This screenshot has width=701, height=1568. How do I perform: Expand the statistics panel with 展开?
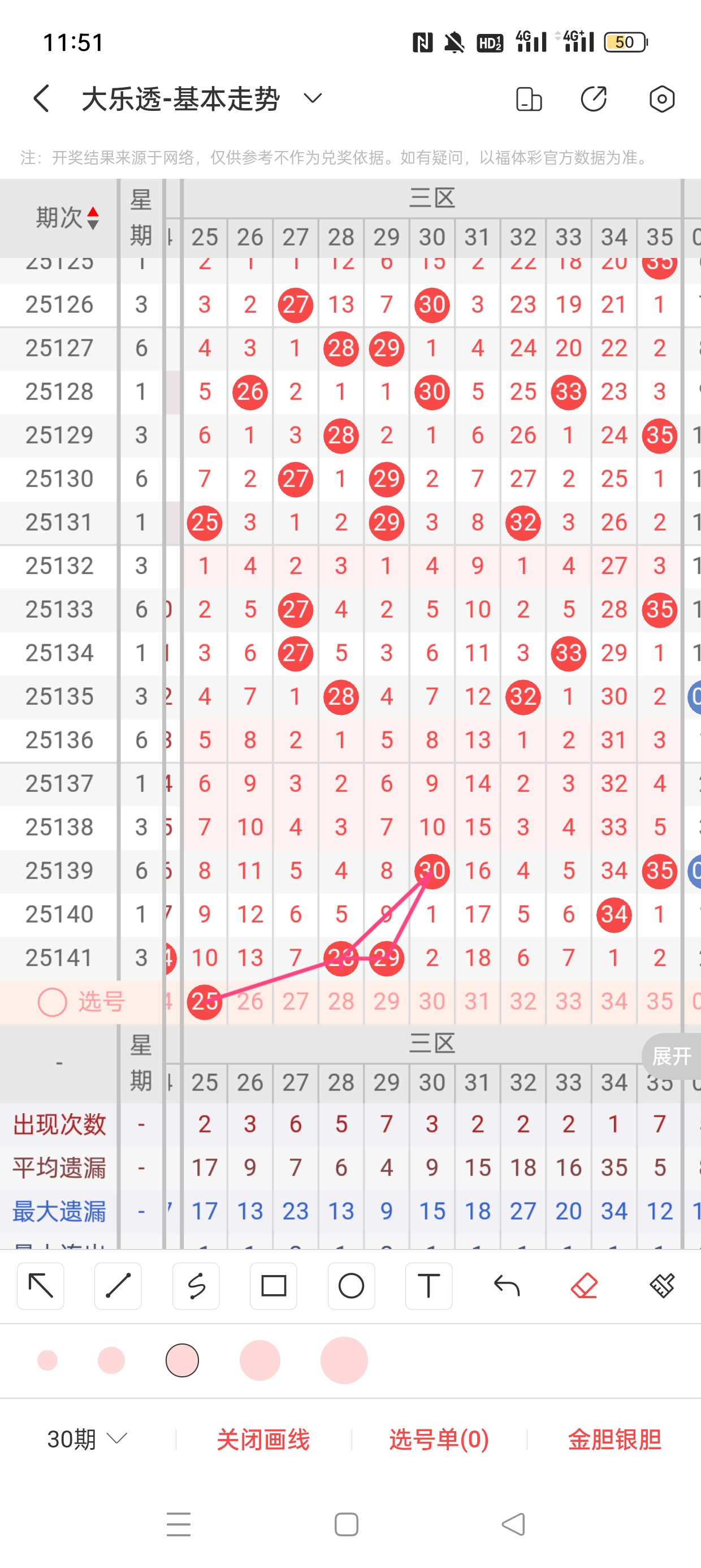672,1056
